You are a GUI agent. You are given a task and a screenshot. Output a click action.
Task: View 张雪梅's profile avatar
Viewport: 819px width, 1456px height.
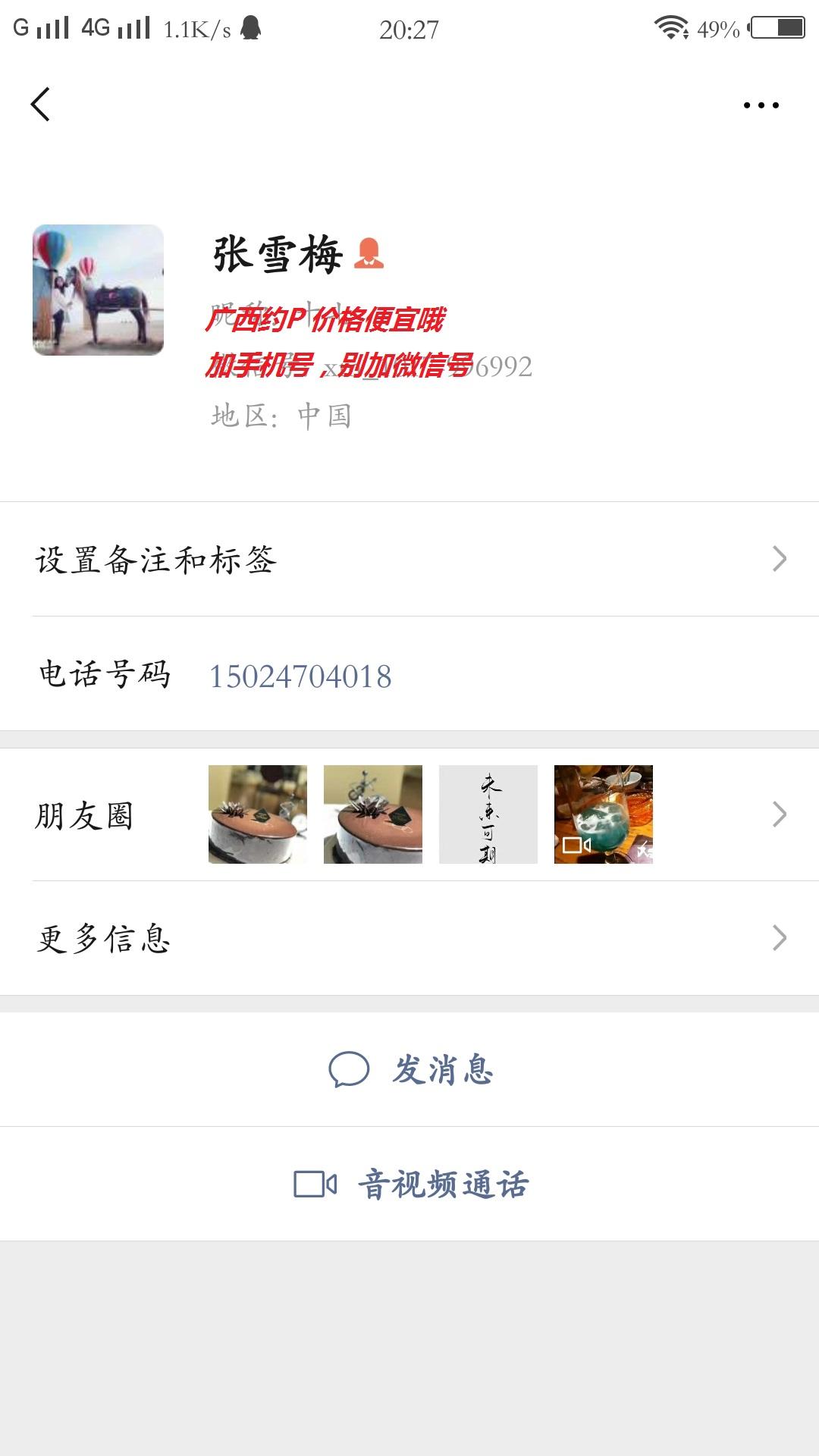point(98,290)
